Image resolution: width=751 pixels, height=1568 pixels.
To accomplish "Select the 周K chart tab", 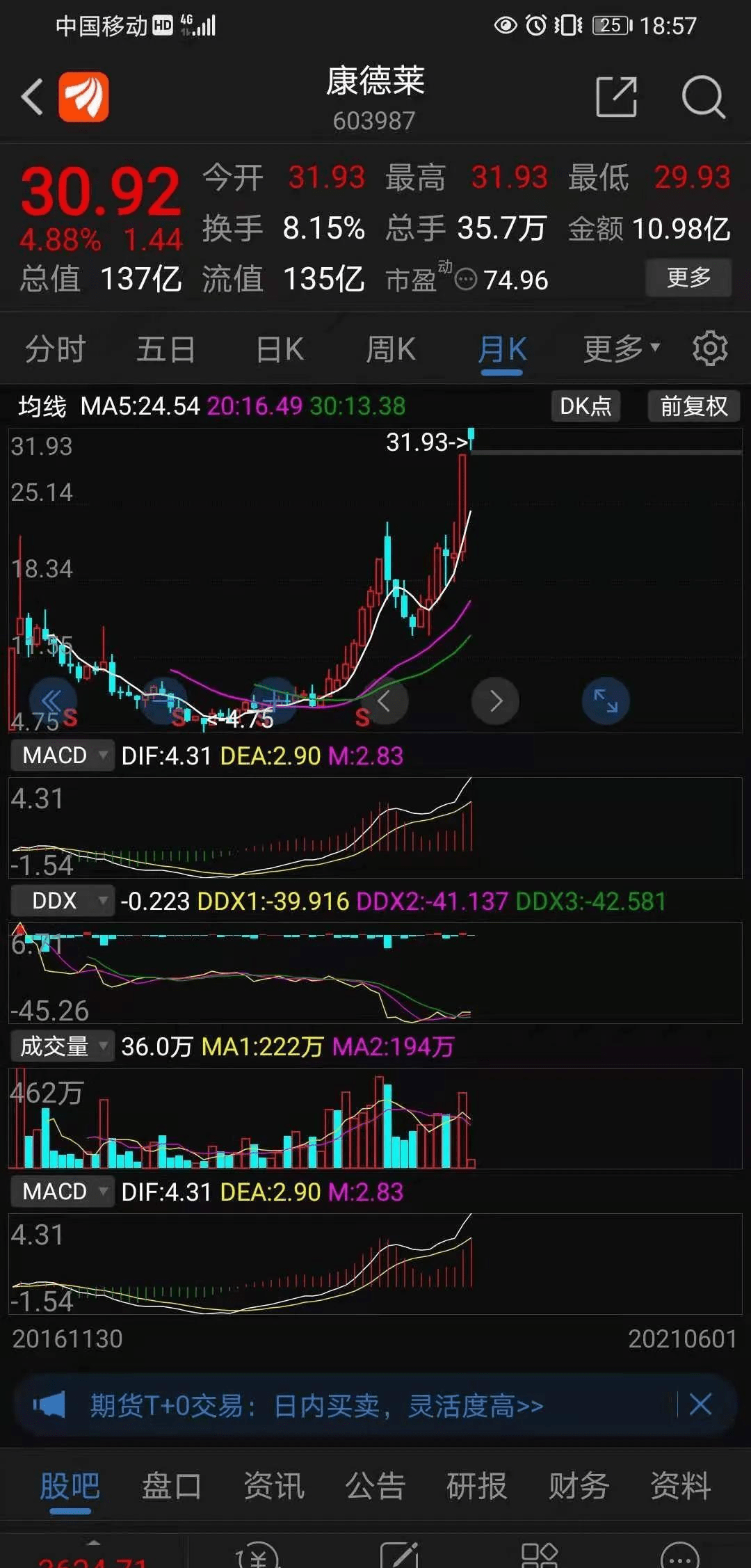I will click(x=391, y=349).
